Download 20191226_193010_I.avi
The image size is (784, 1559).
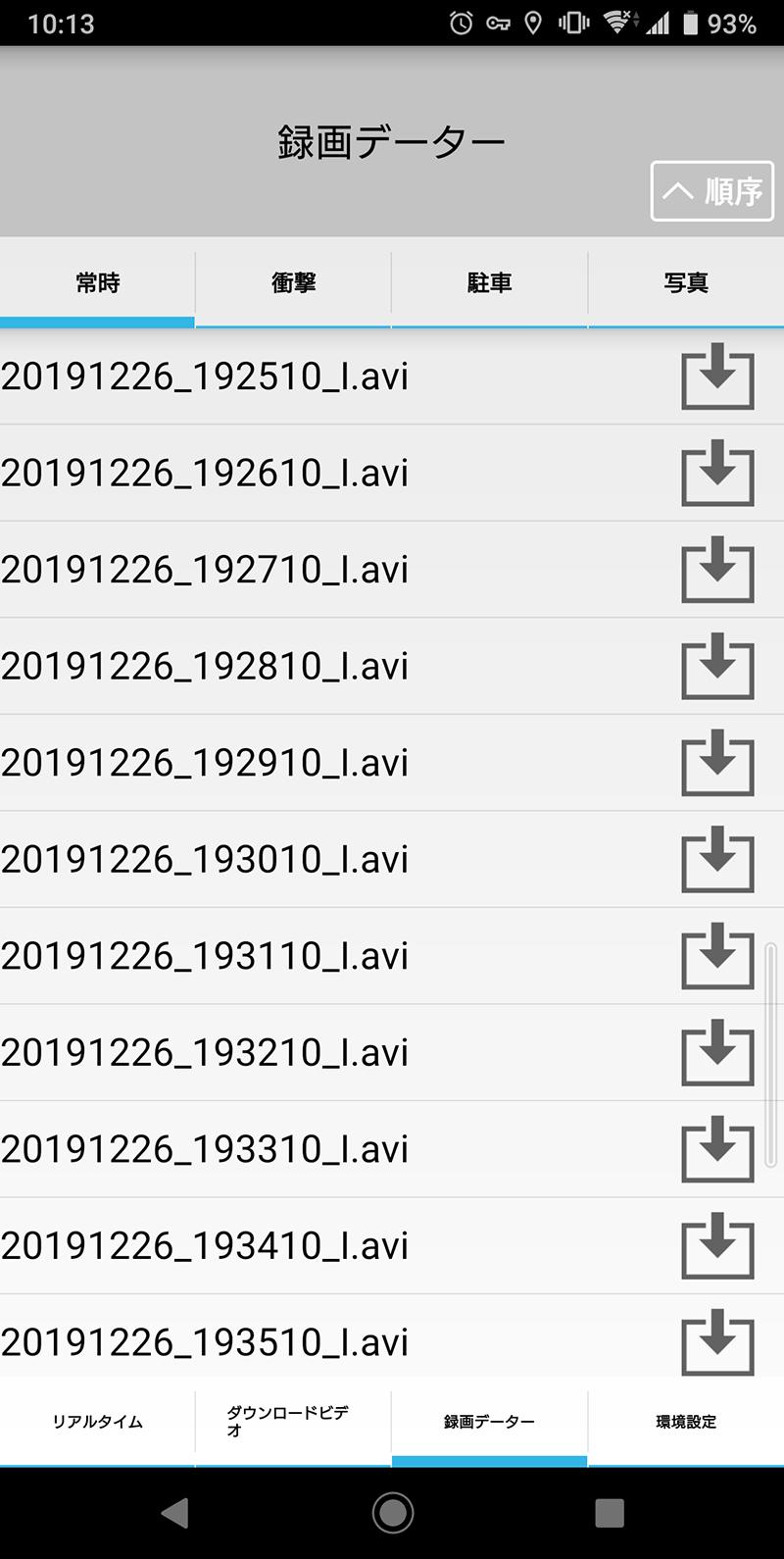(x=717, y=860)
